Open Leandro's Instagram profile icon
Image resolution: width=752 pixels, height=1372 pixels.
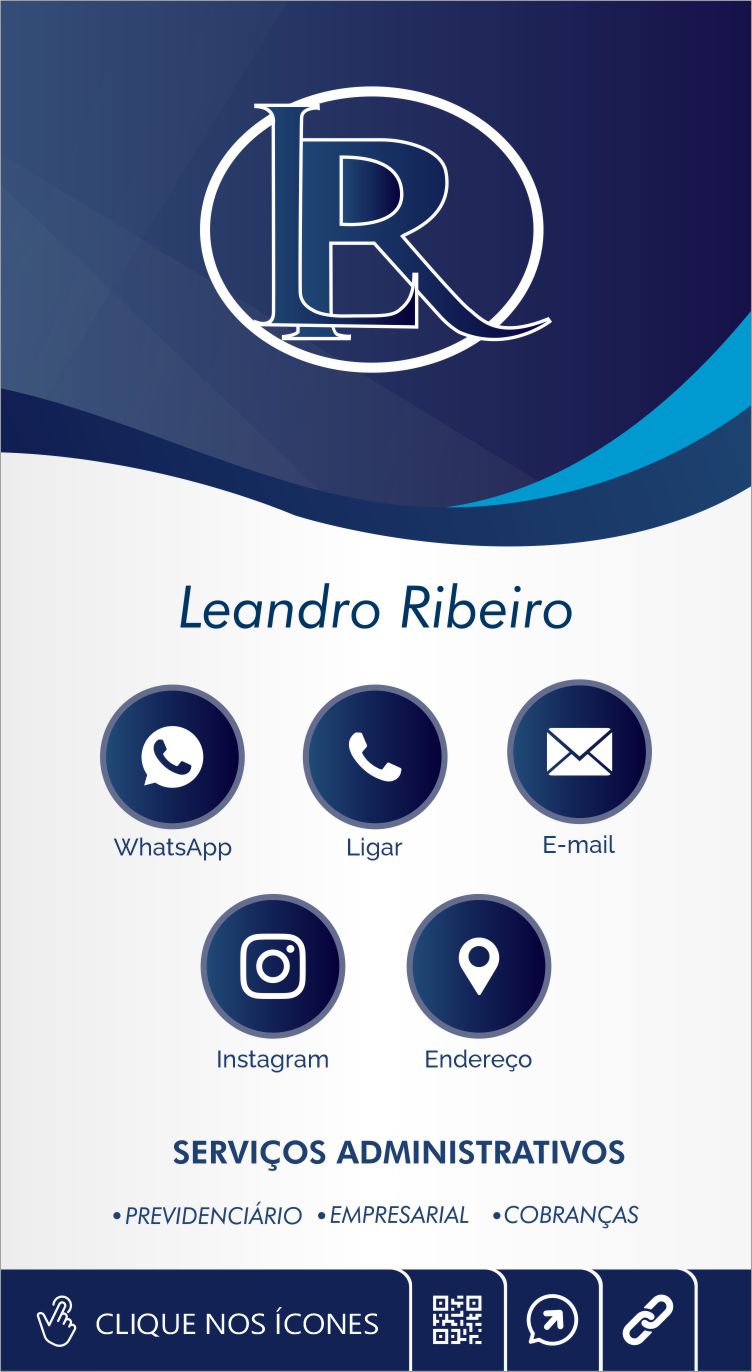click(x=274, y=967)
